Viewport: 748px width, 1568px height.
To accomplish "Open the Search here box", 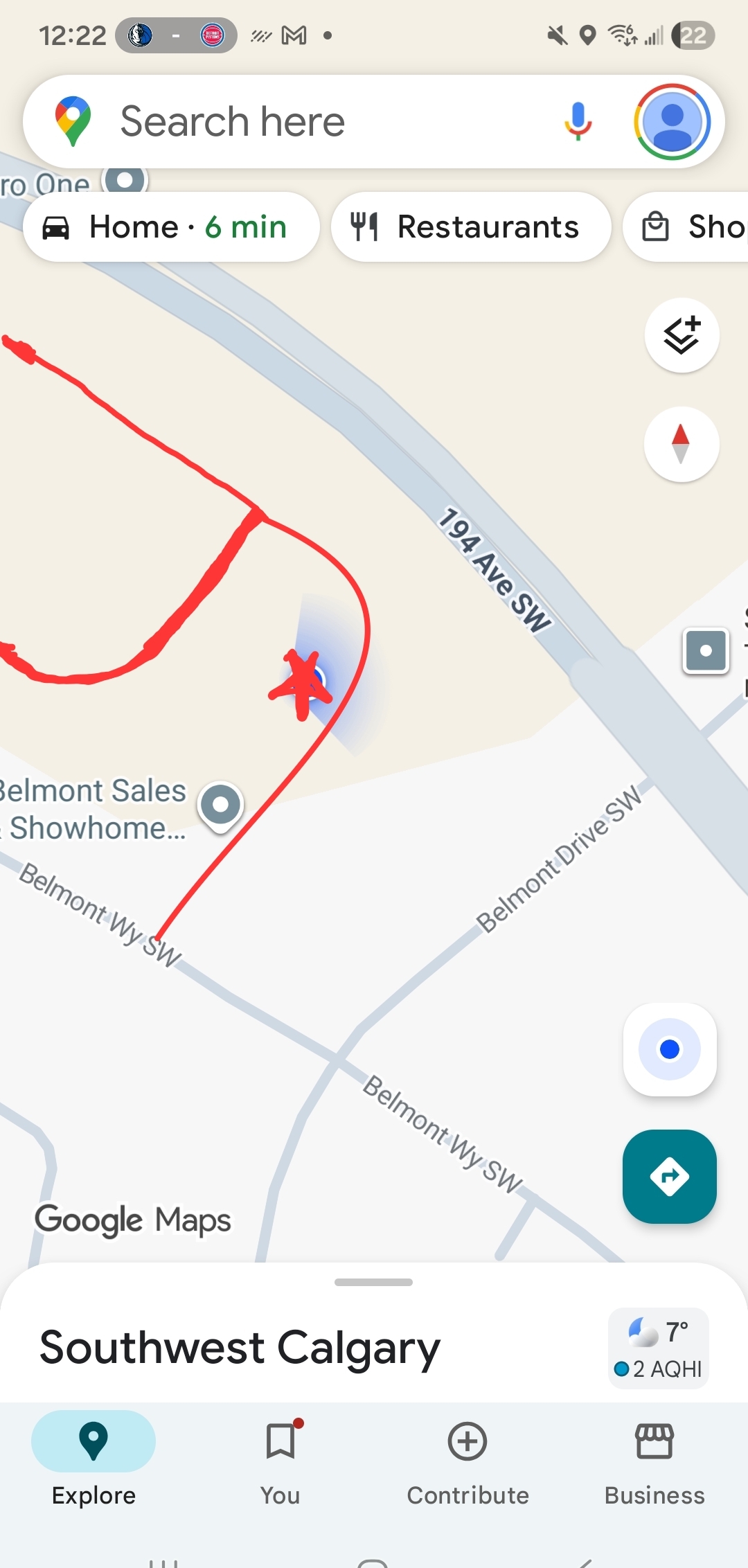I will pos(312,122).
